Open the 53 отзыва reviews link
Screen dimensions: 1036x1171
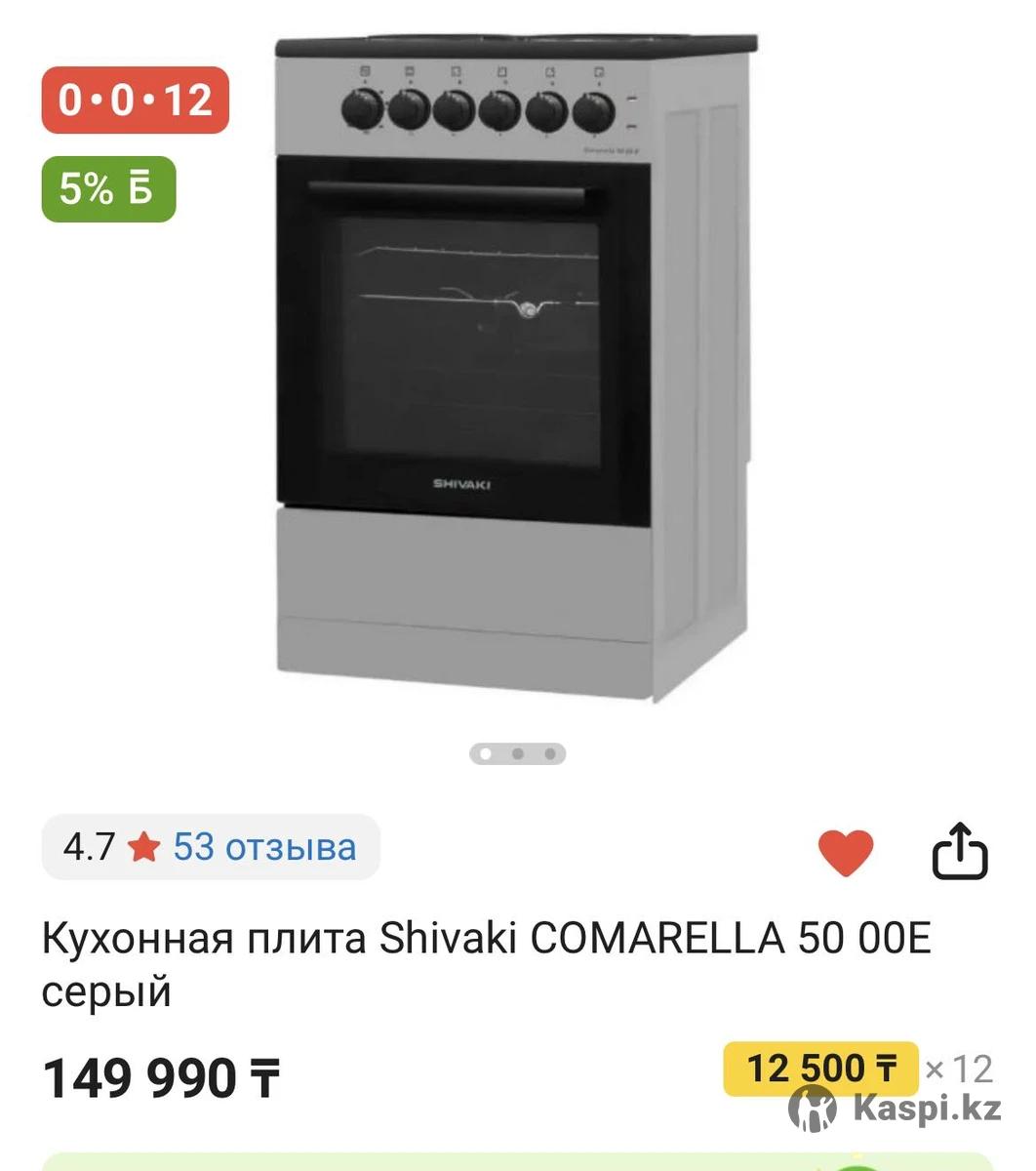263,846
